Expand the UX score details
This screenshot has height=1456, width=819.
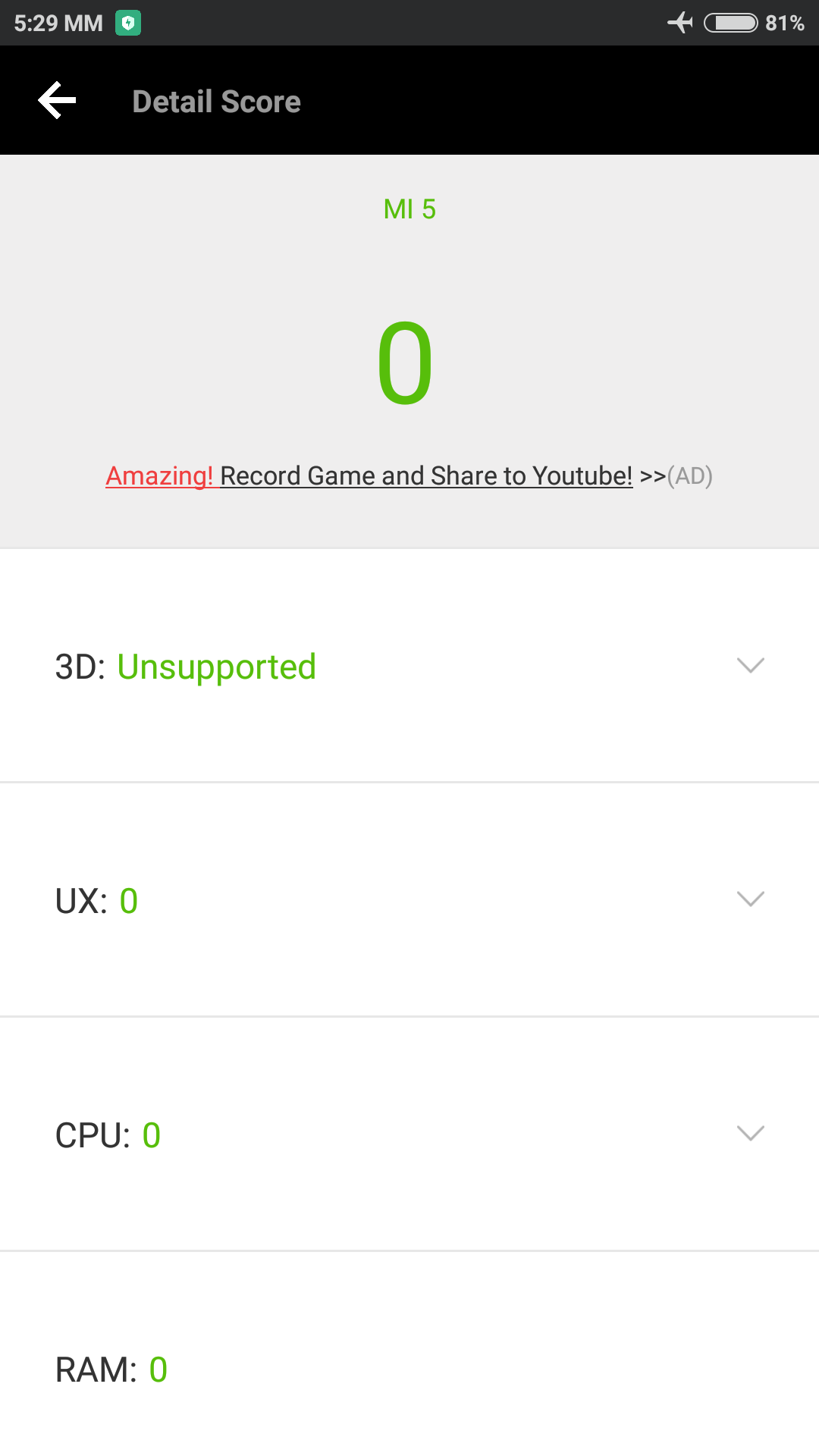coord(750,900)
